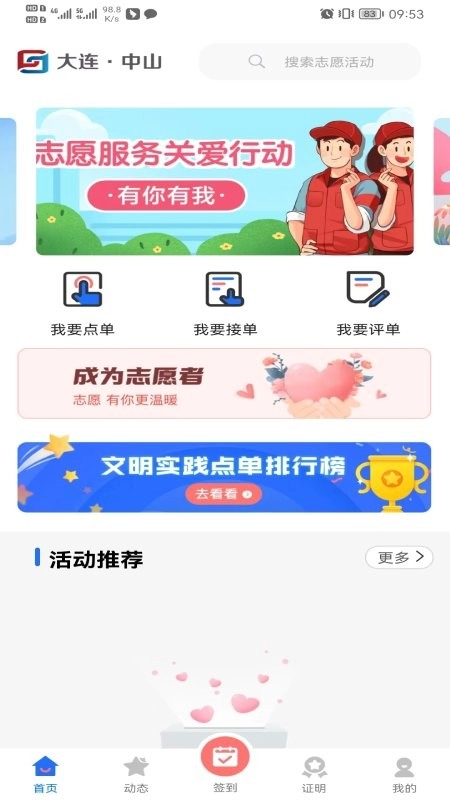
Task: Switch to the 首页 tab
Action: click(45, 774)
